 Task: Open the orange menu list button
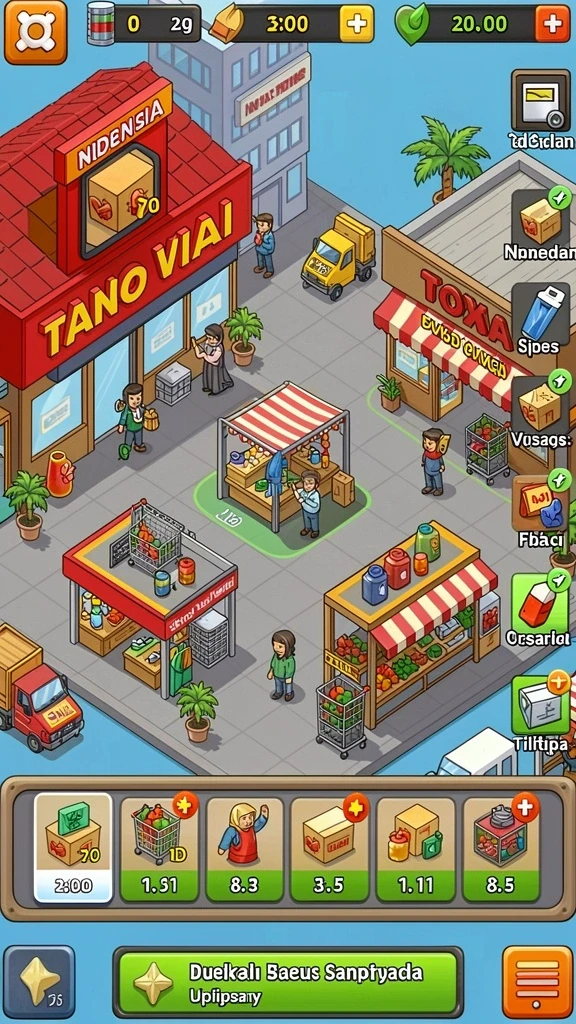pos(537,981)
